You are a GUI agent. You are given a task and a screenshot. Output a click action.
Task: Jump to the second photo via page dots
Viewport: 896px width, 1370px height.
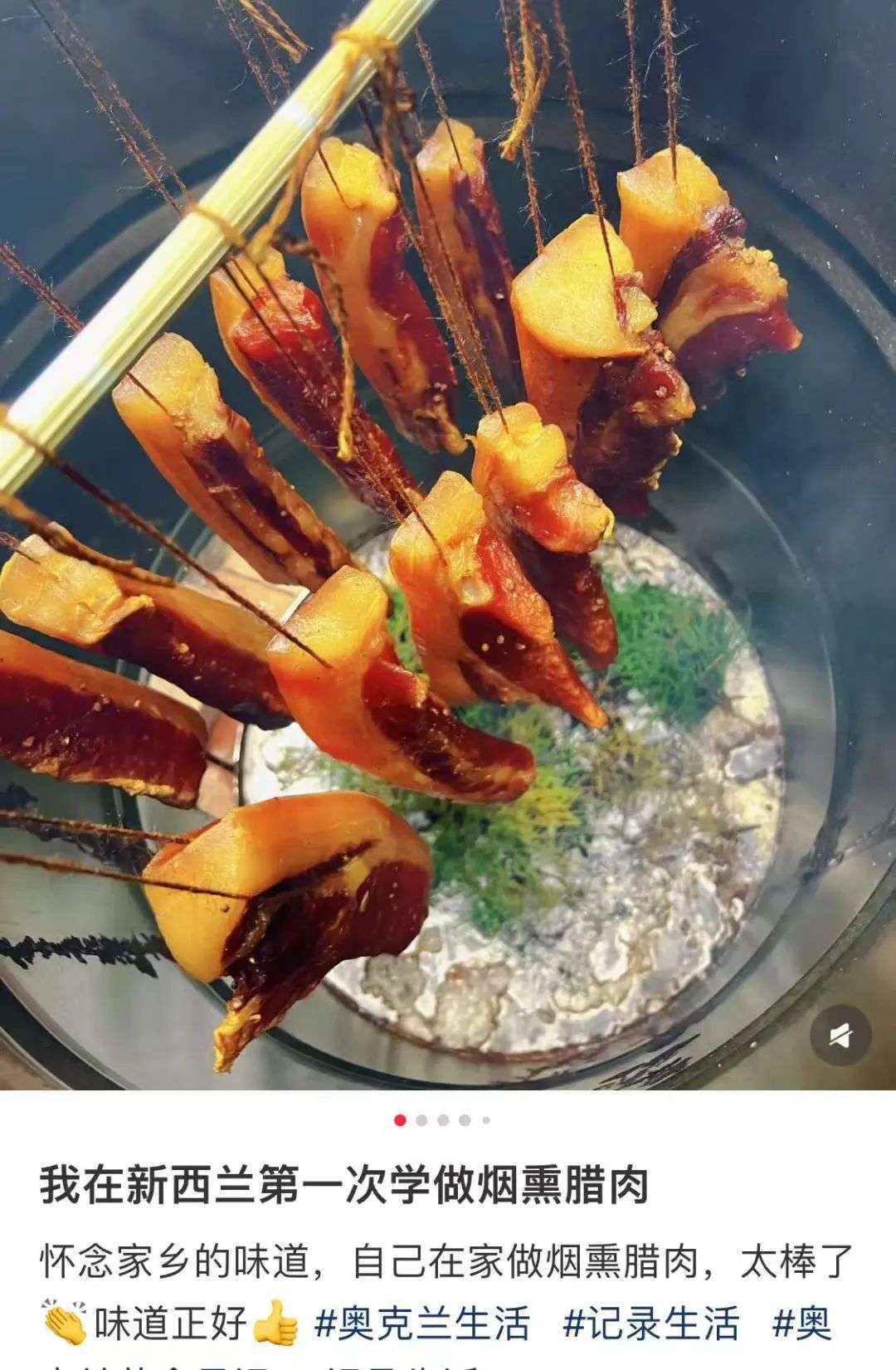(x=421, y=1120)
